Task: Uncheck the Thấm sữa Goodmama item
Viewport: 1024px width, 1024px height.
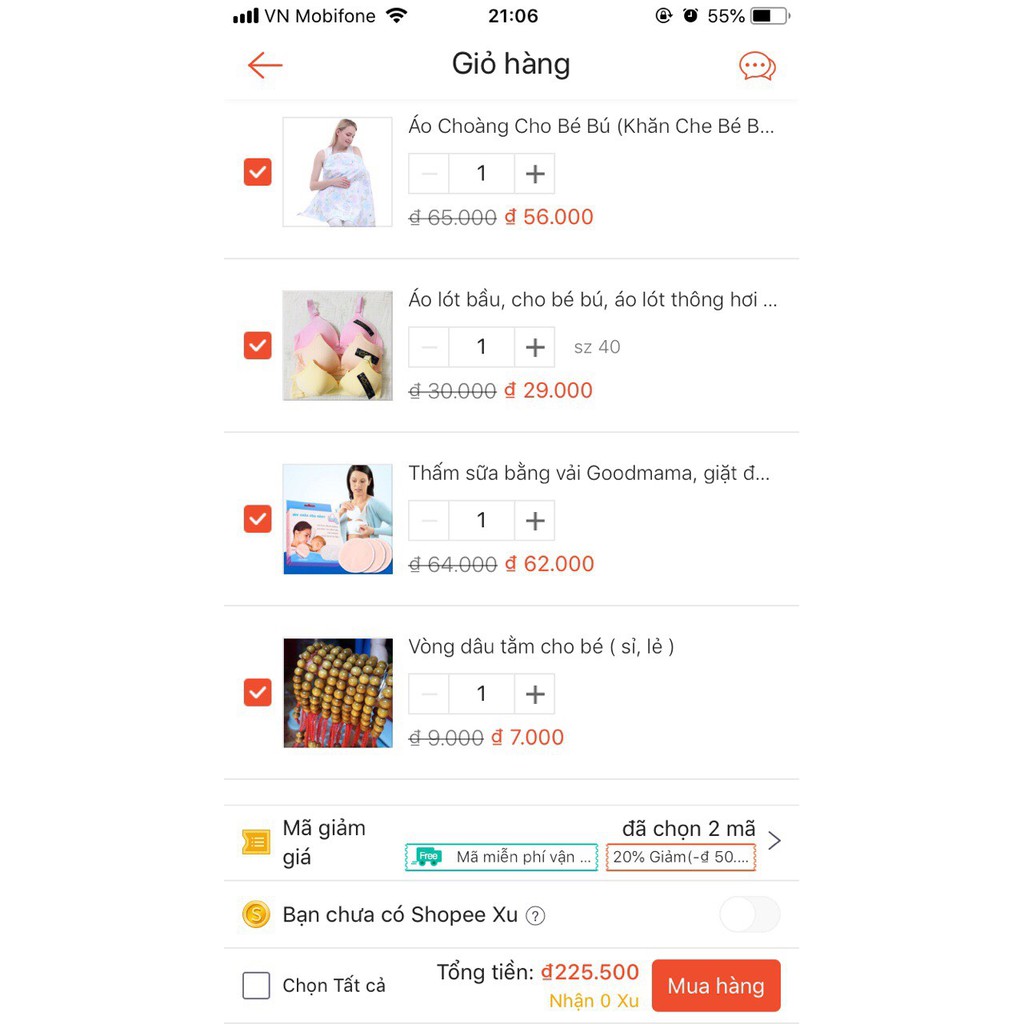Action: [258, 519]
